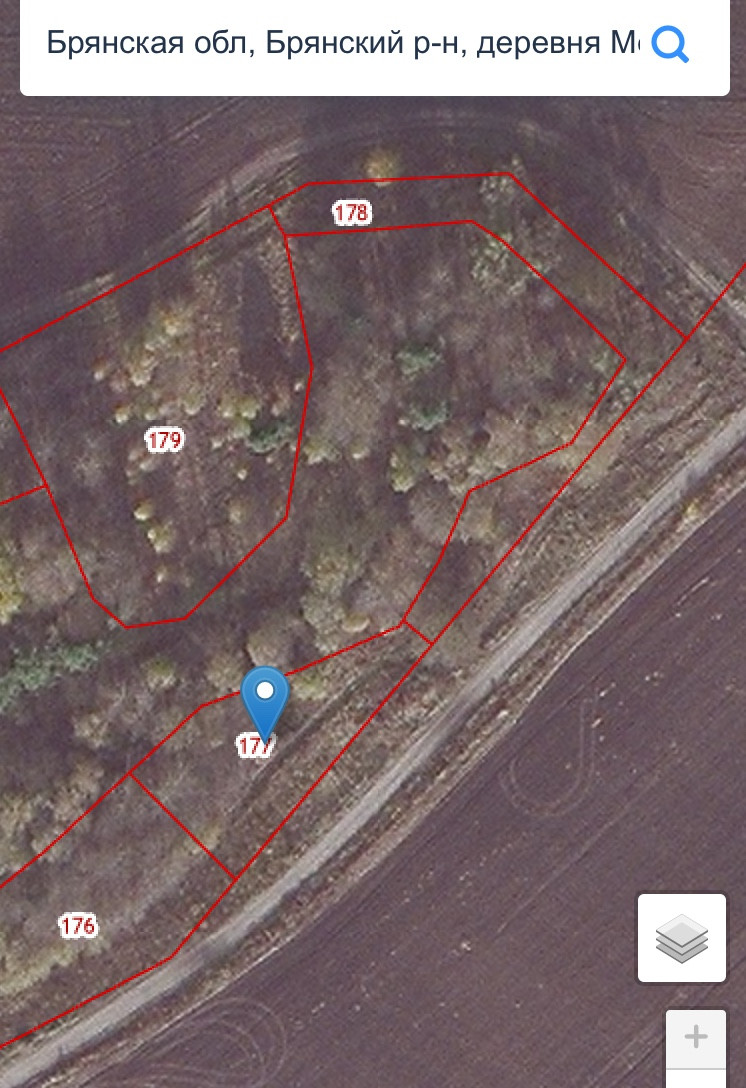Zoom in with the plus button
The width and height of the screenshot is (746, 1088).
[x=696, y=1037]
